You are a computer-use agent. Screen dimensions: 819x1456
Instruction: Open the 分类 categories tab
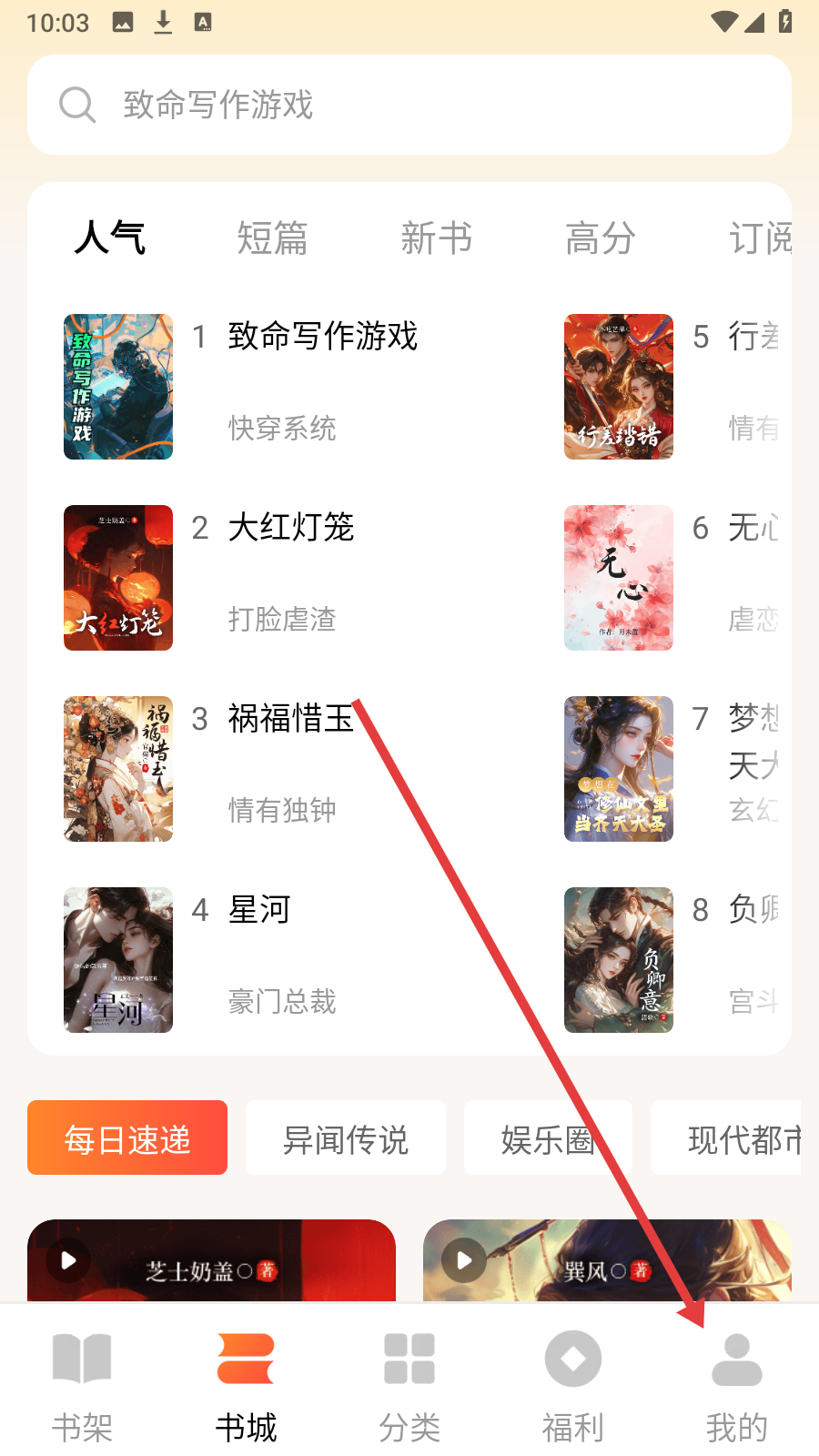(x=409, y=1388)
